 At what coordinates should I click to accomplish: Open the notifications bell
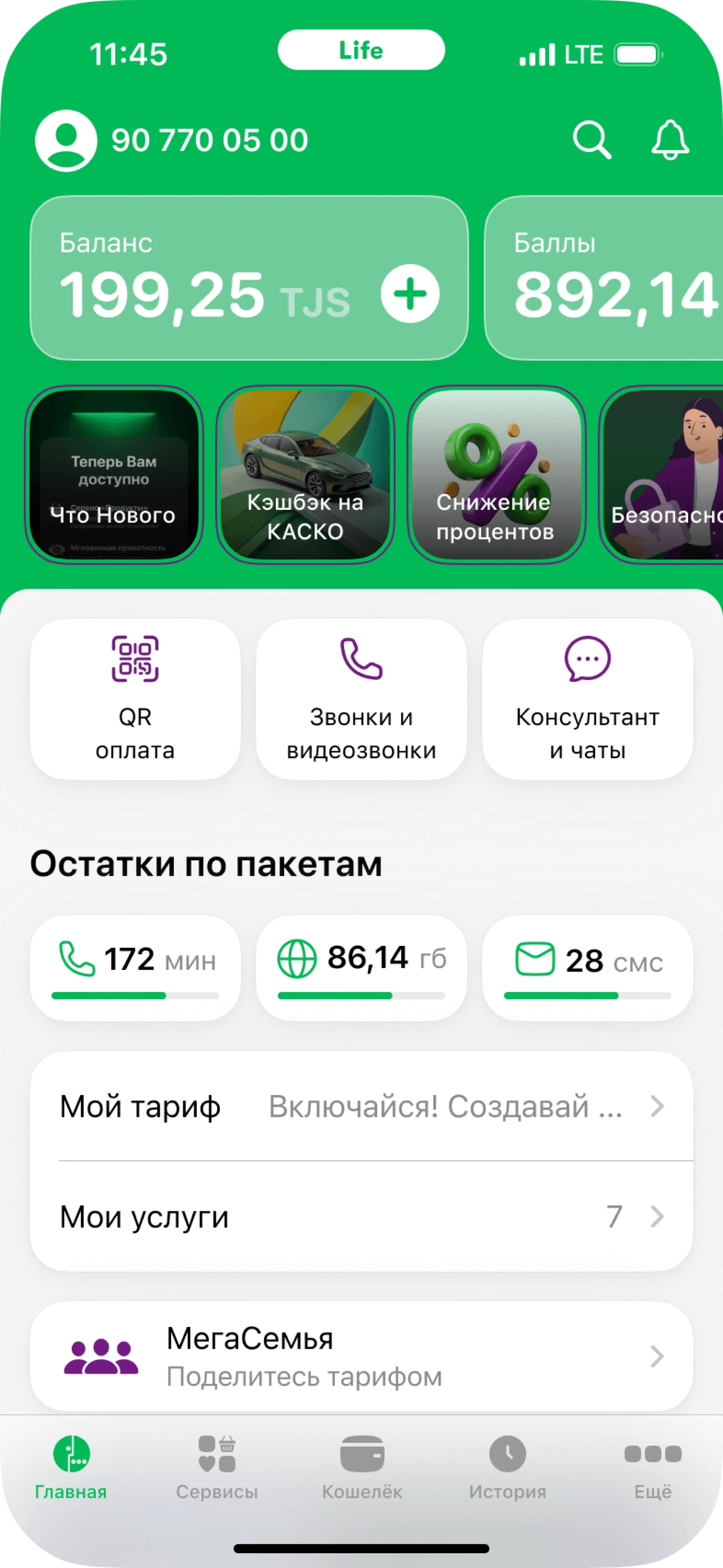670,140
